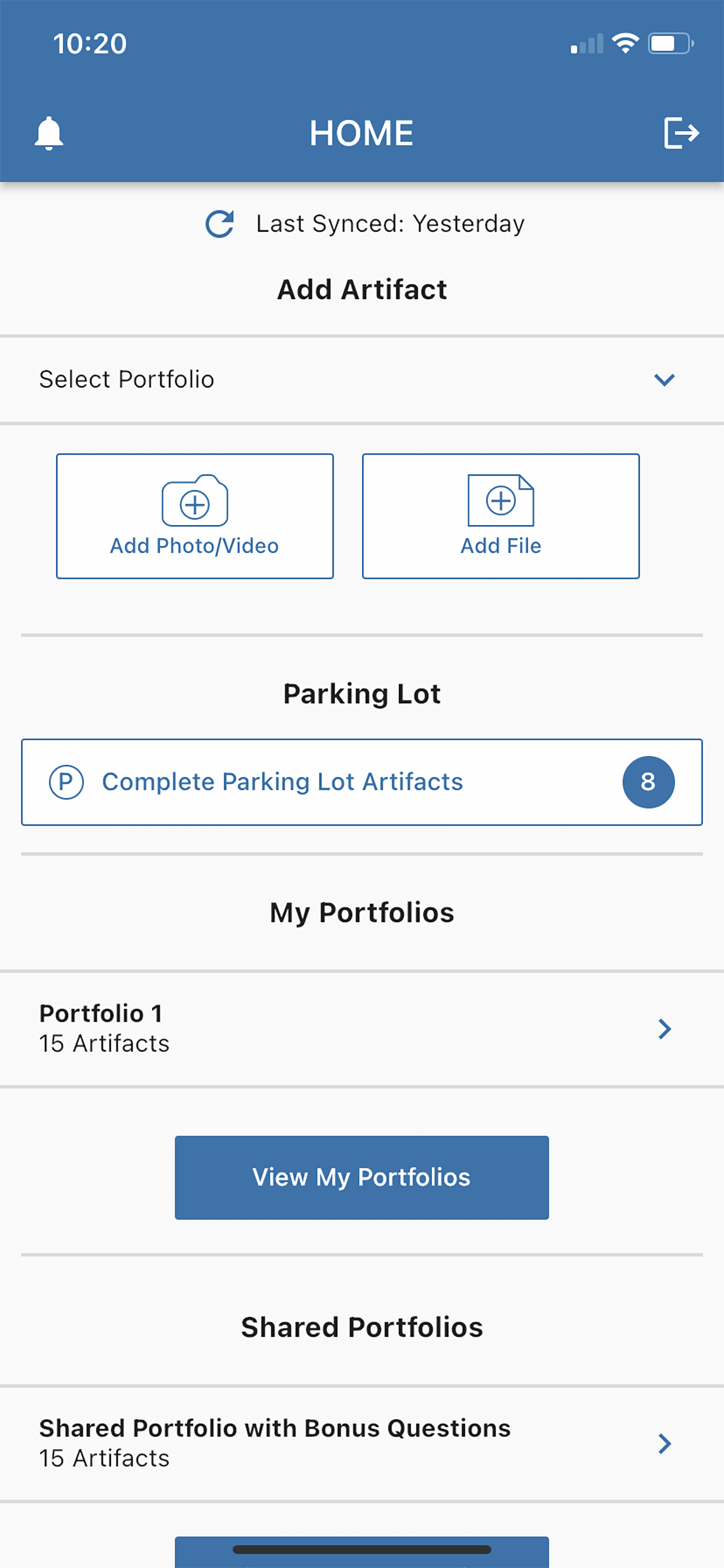Image resolution: width=724 pixels, height=1568 pixels.
Task: Expand the Select Portfolio dropdown
Action: tap(362, 380)
